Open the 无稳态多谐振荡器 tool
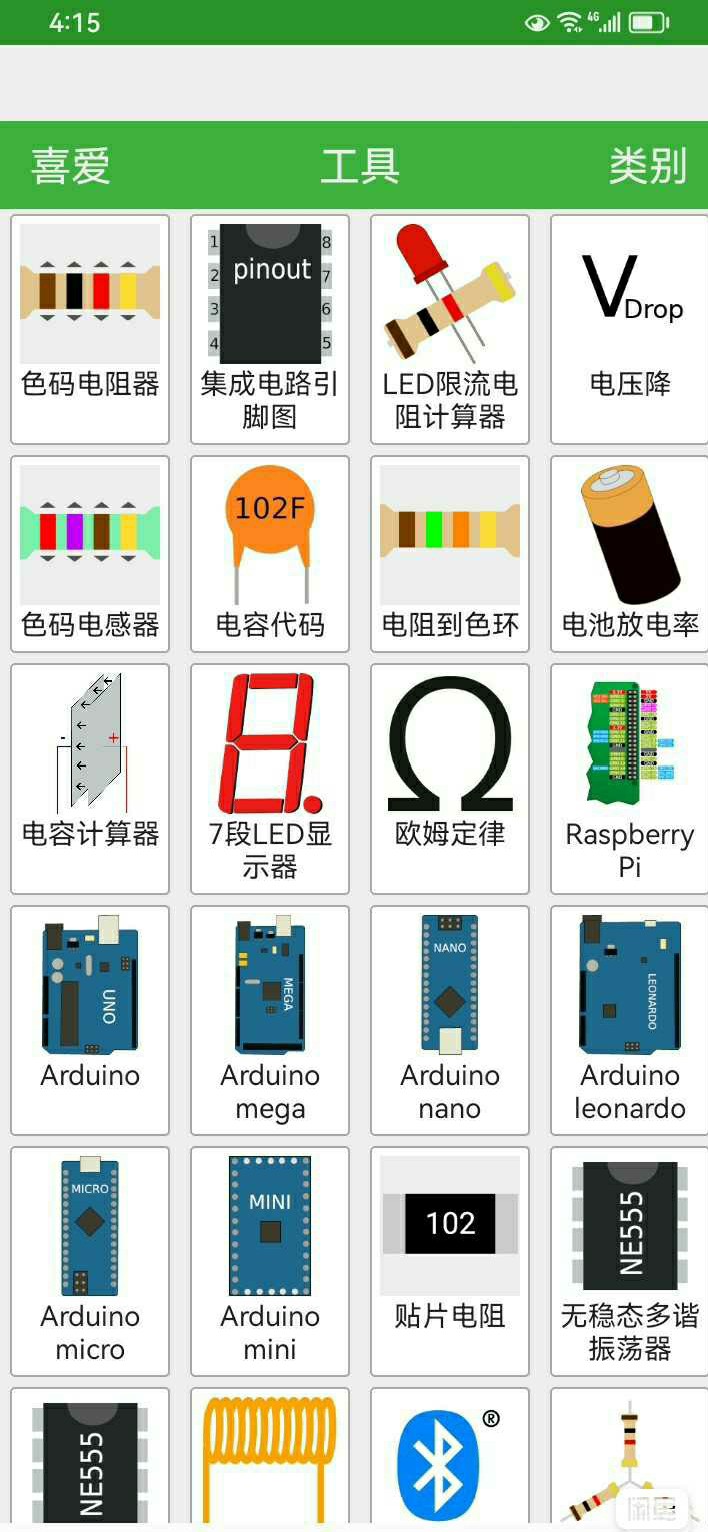708x1532 pixels. tap(630, 1260)
